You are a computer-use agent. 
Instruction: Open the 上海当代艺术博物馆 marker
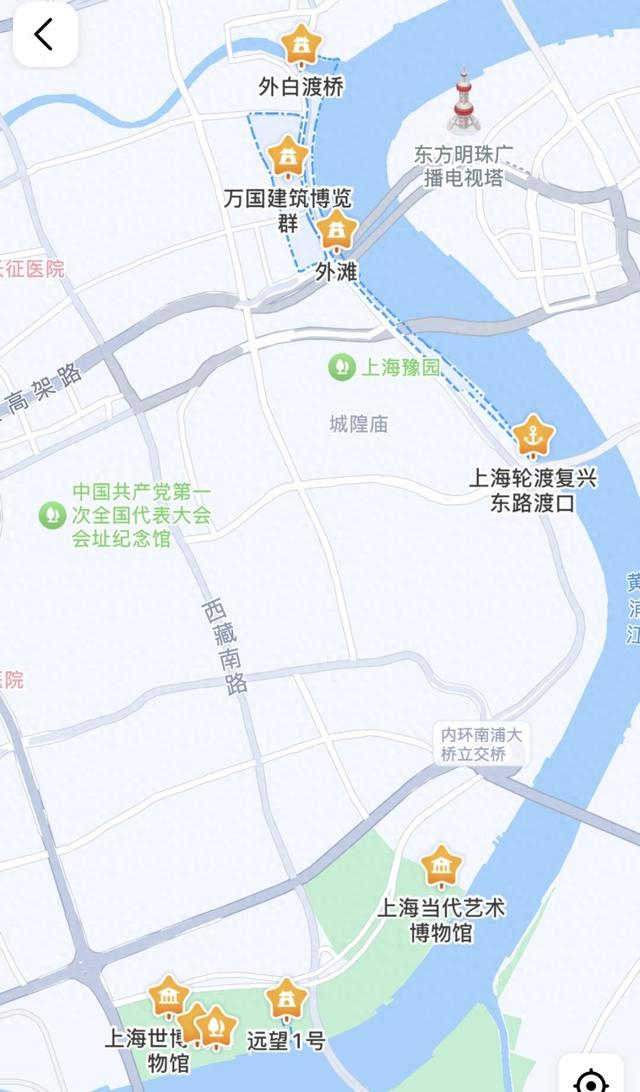point(440,867)
